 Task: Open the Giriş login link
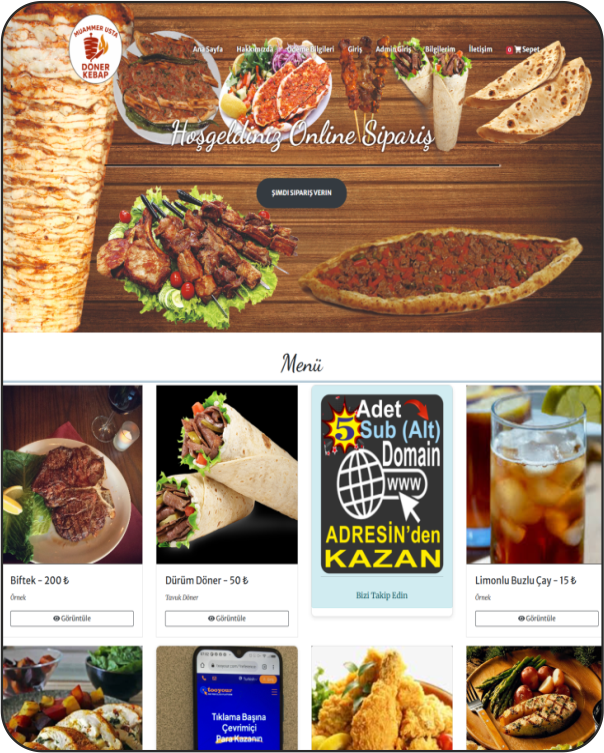355,48
